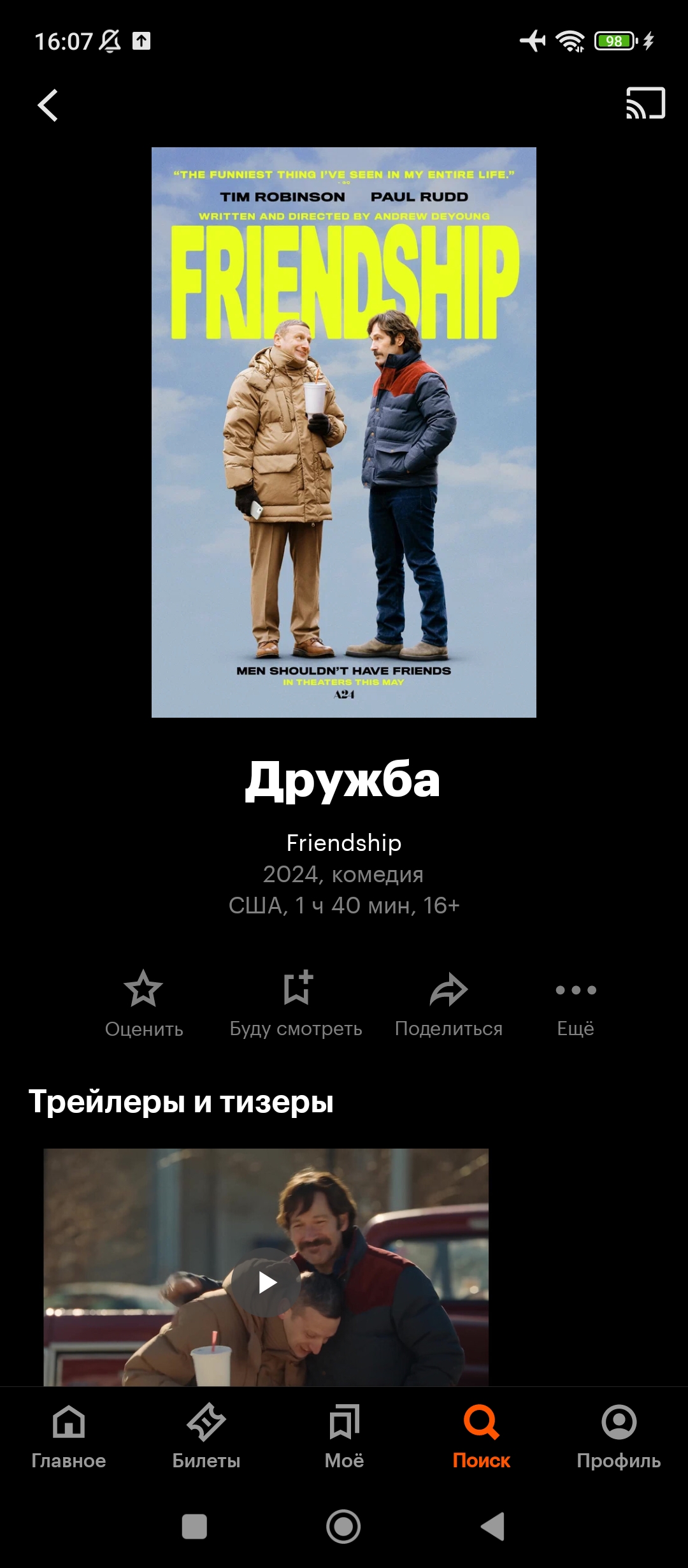
Task: Switch to the Главное tab
Action: [69, 1437]
